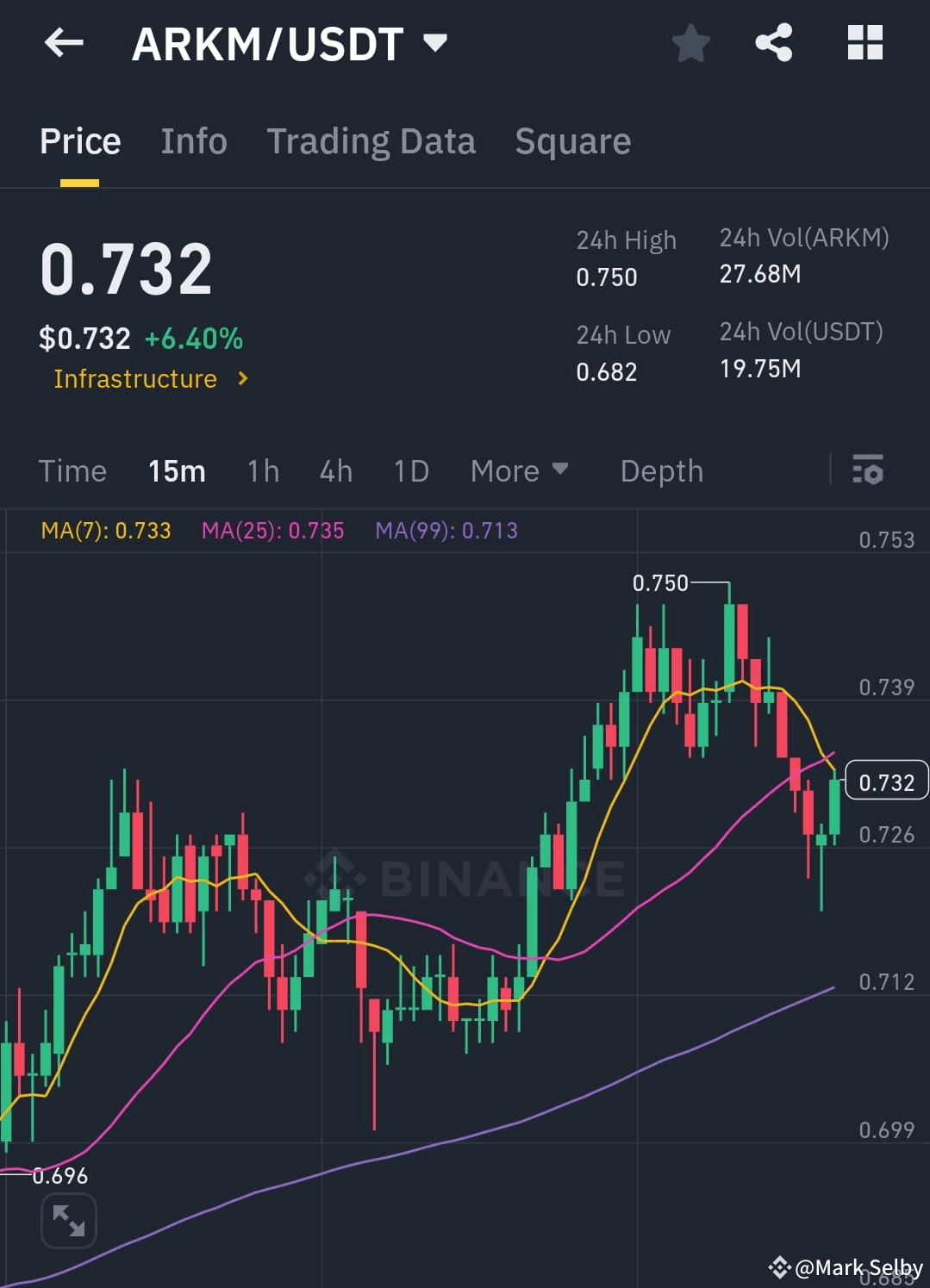The height and width of the screenshot is (1288, 930).
Task: Favorite ARKM/USDT using the star icon
Action: click(x=690, y=43)
